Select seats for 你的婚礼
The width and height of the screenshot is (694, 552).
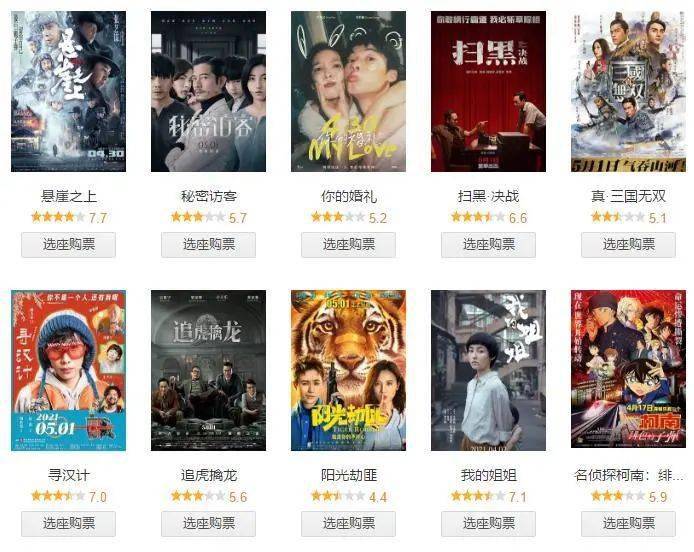348,244
